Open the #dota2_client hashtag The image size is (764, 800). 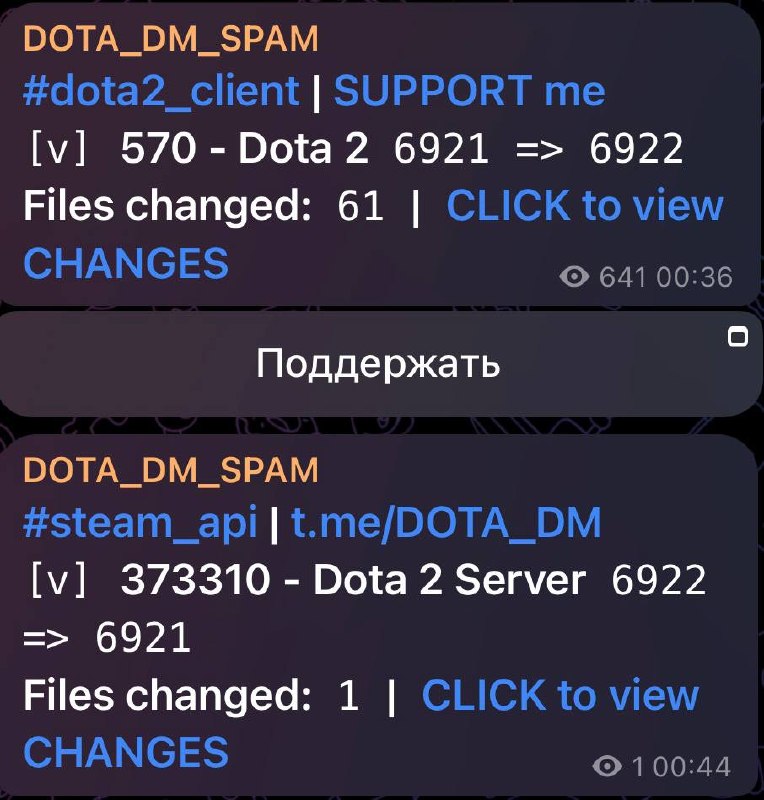pos(161,91)
